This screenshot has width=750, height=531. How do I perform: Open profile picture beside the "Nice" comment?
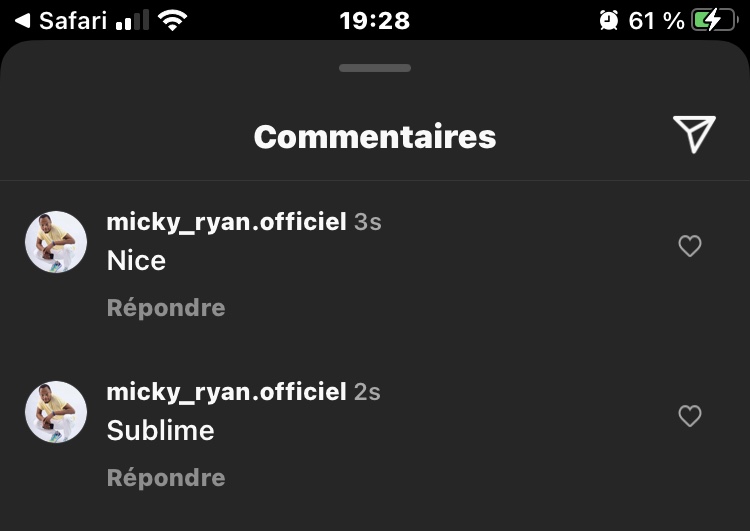click(x=56, y=242)
